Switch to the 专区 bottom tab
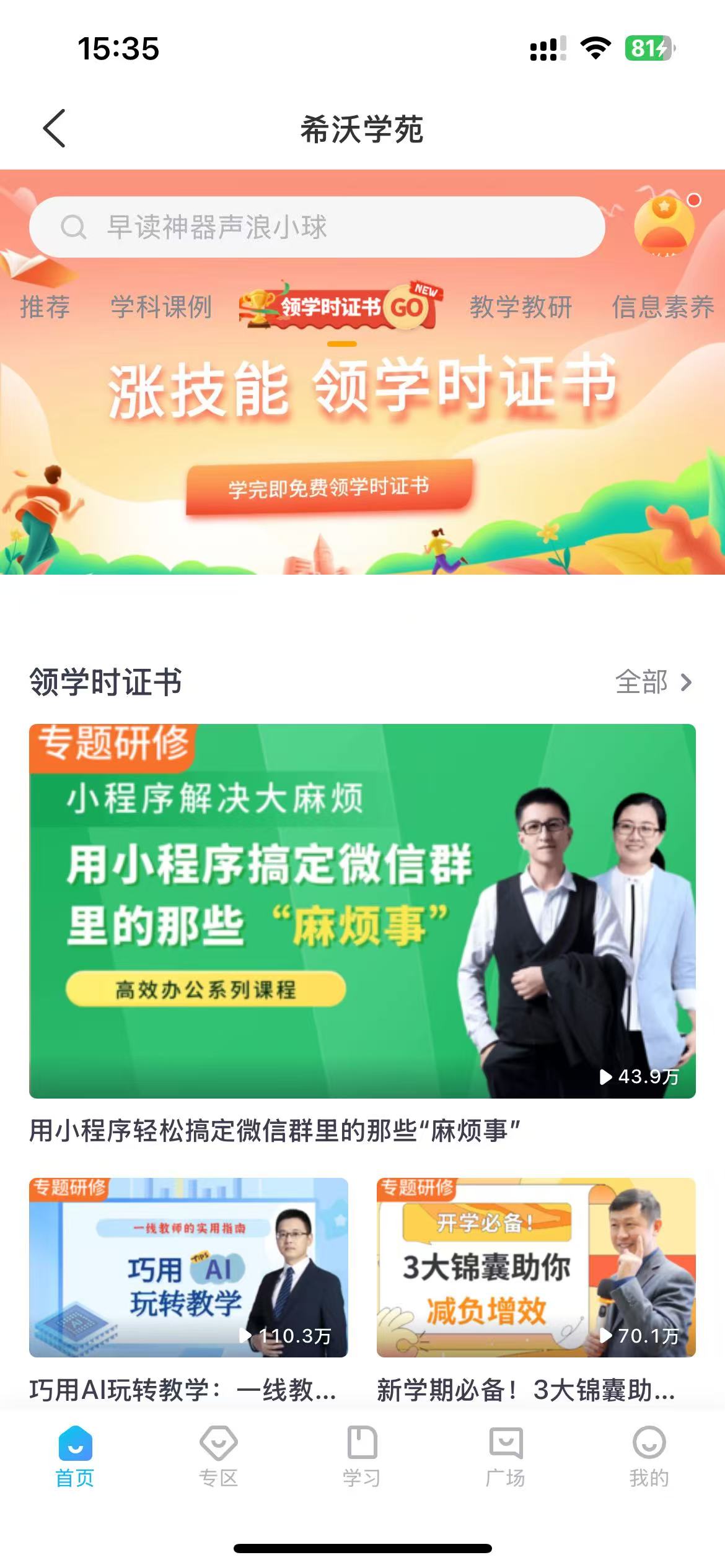 [x=218, y=1457]
